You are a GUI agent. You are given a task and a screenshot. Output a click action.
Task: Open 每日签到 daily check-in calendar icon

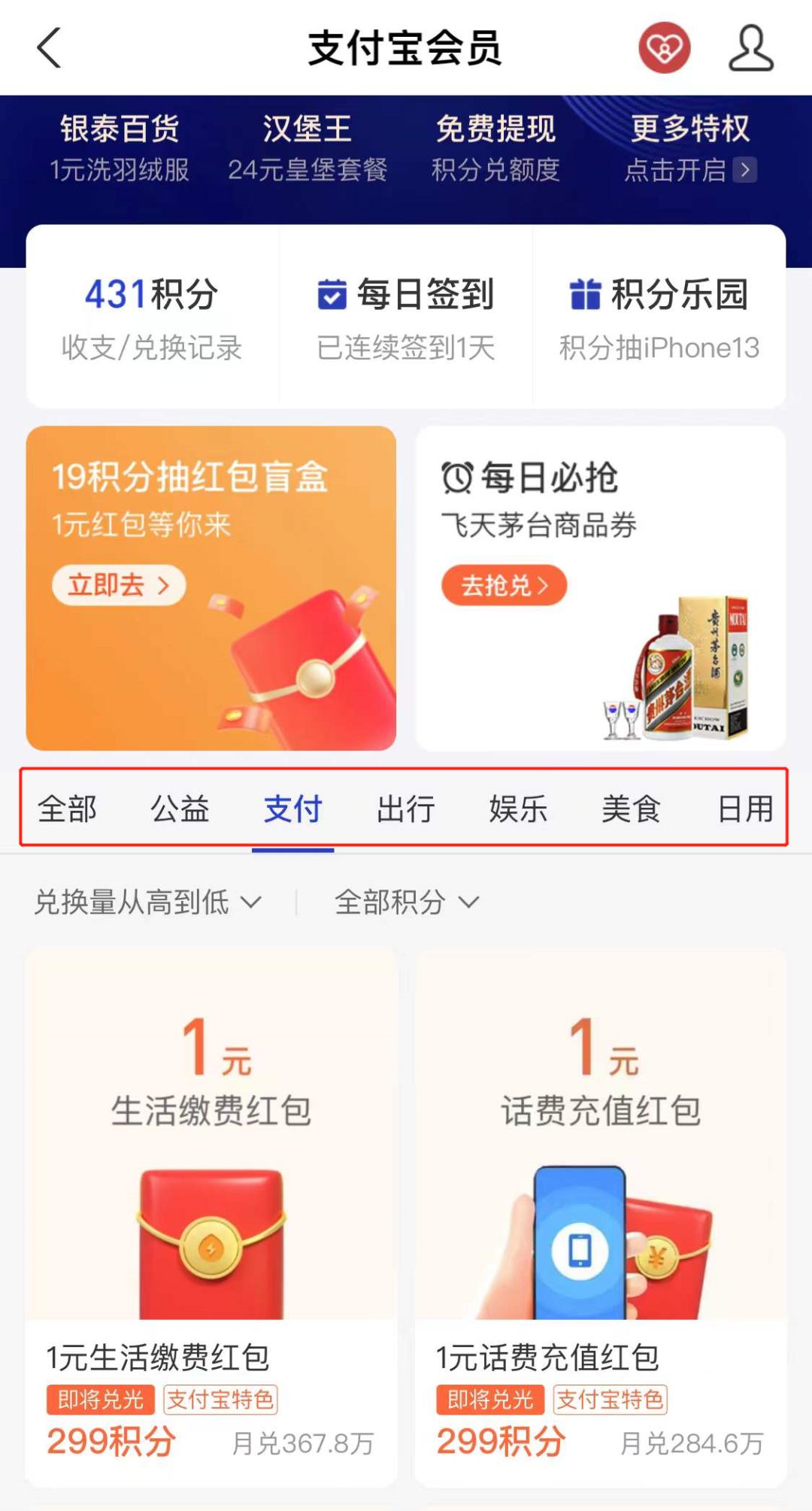[x=334, y=295]
